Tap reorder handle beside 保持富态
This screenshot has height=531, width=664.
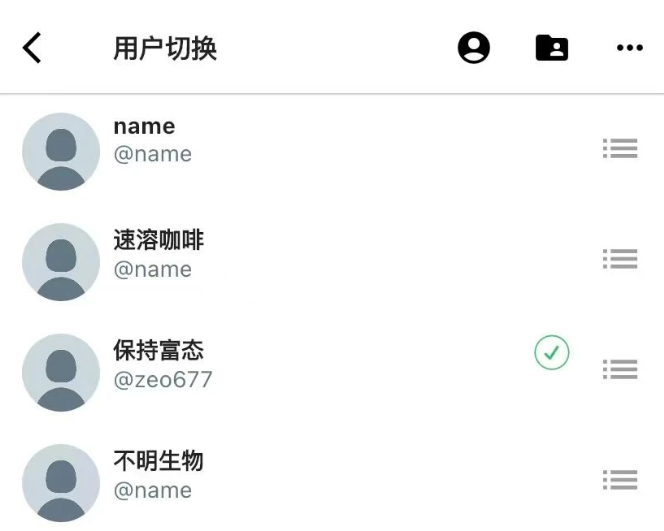[620, 370]
